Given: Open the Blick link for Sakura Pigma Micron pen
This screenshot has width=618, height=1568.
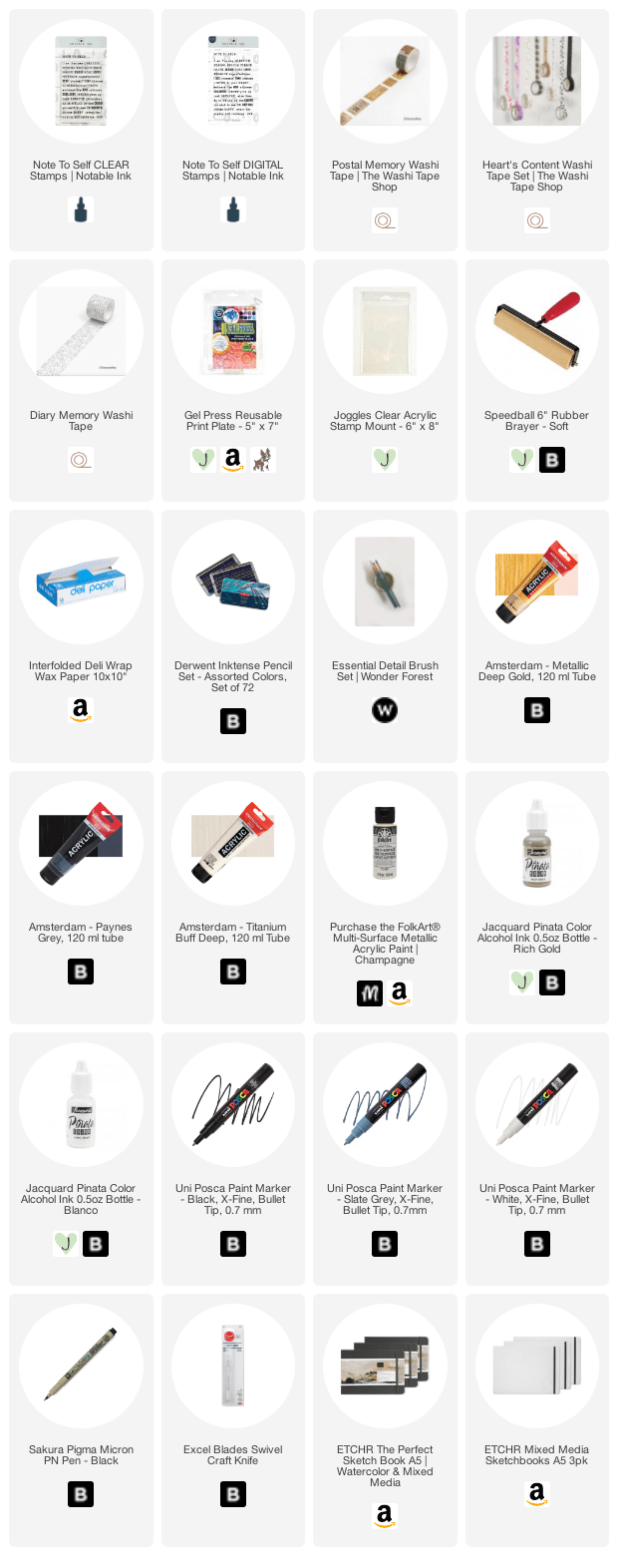Looking at the screenshot, I should point(81,1494).
